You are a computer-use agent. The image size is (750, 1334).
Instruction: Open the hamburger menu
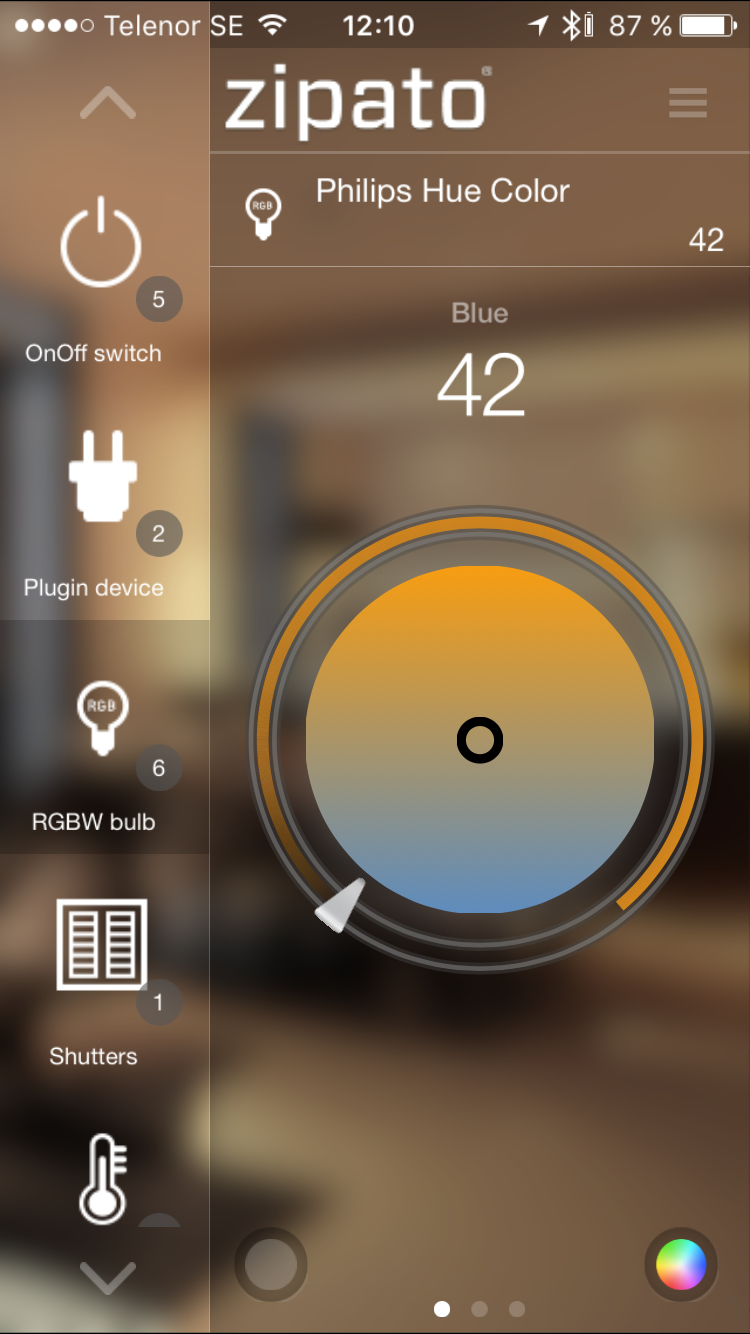coord(688,103)
